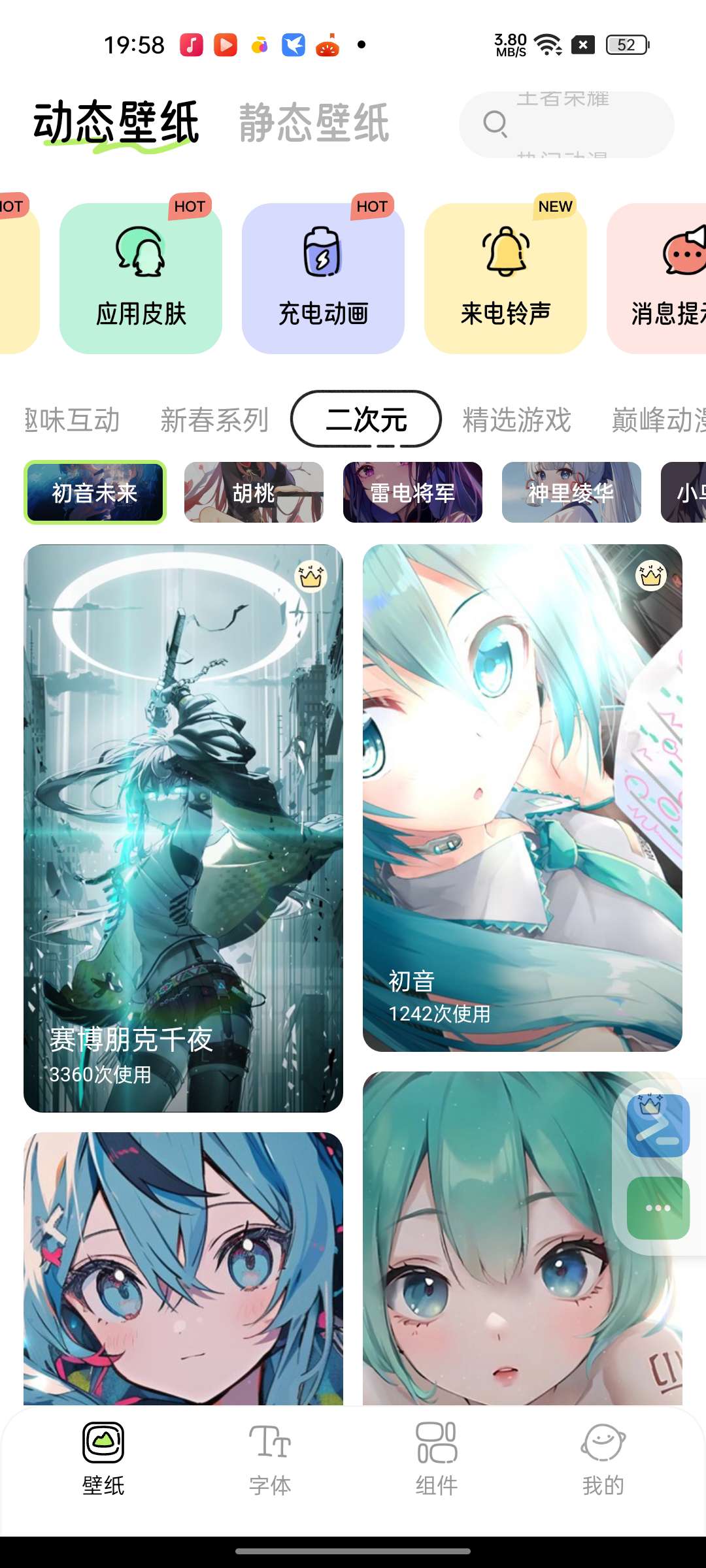Choose the 胡桃 character chip
This screenshot has width=706, height=1568.
pyautogui.click(x=254, y=493)
